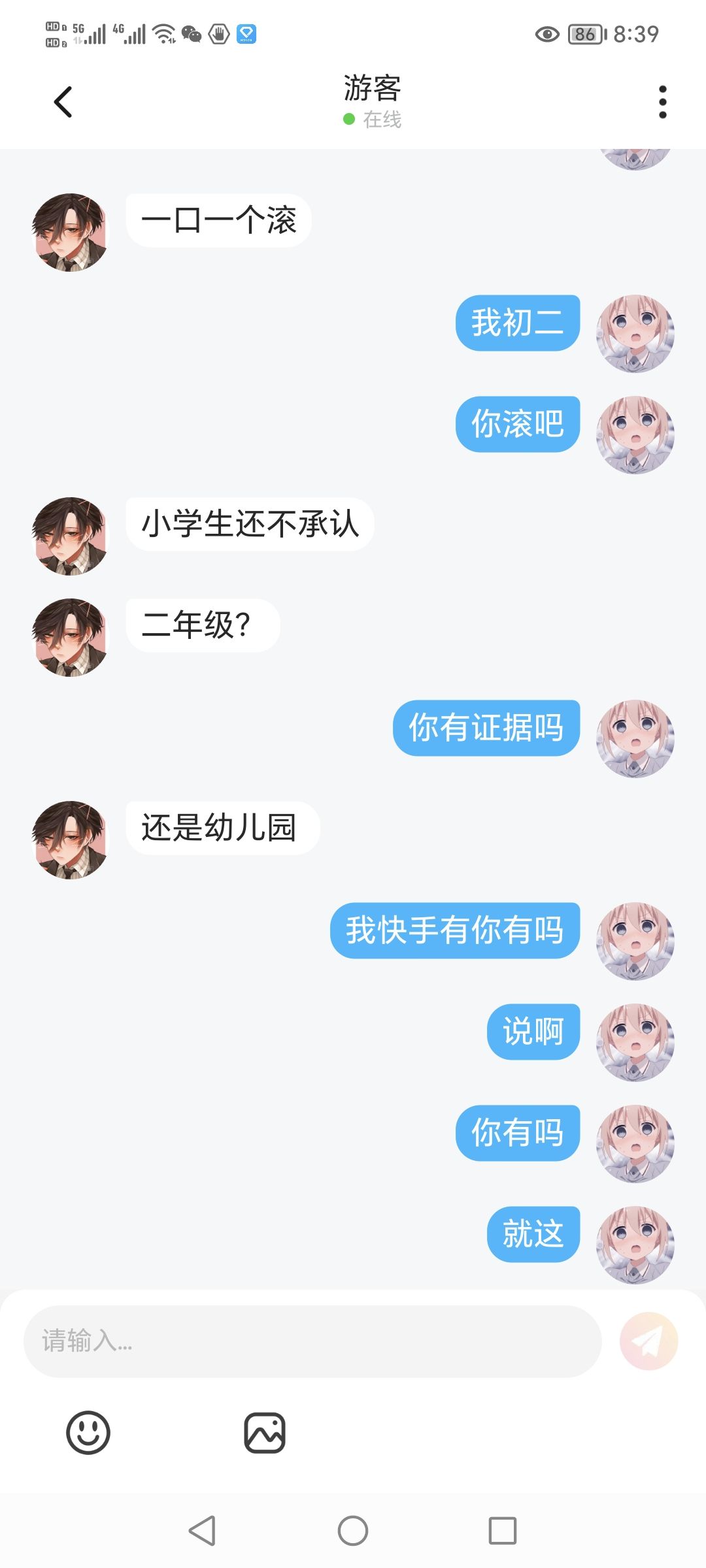Tap the system home button
The width and height of the screenshot is (706, 1568).
[x=353, y=1530]
